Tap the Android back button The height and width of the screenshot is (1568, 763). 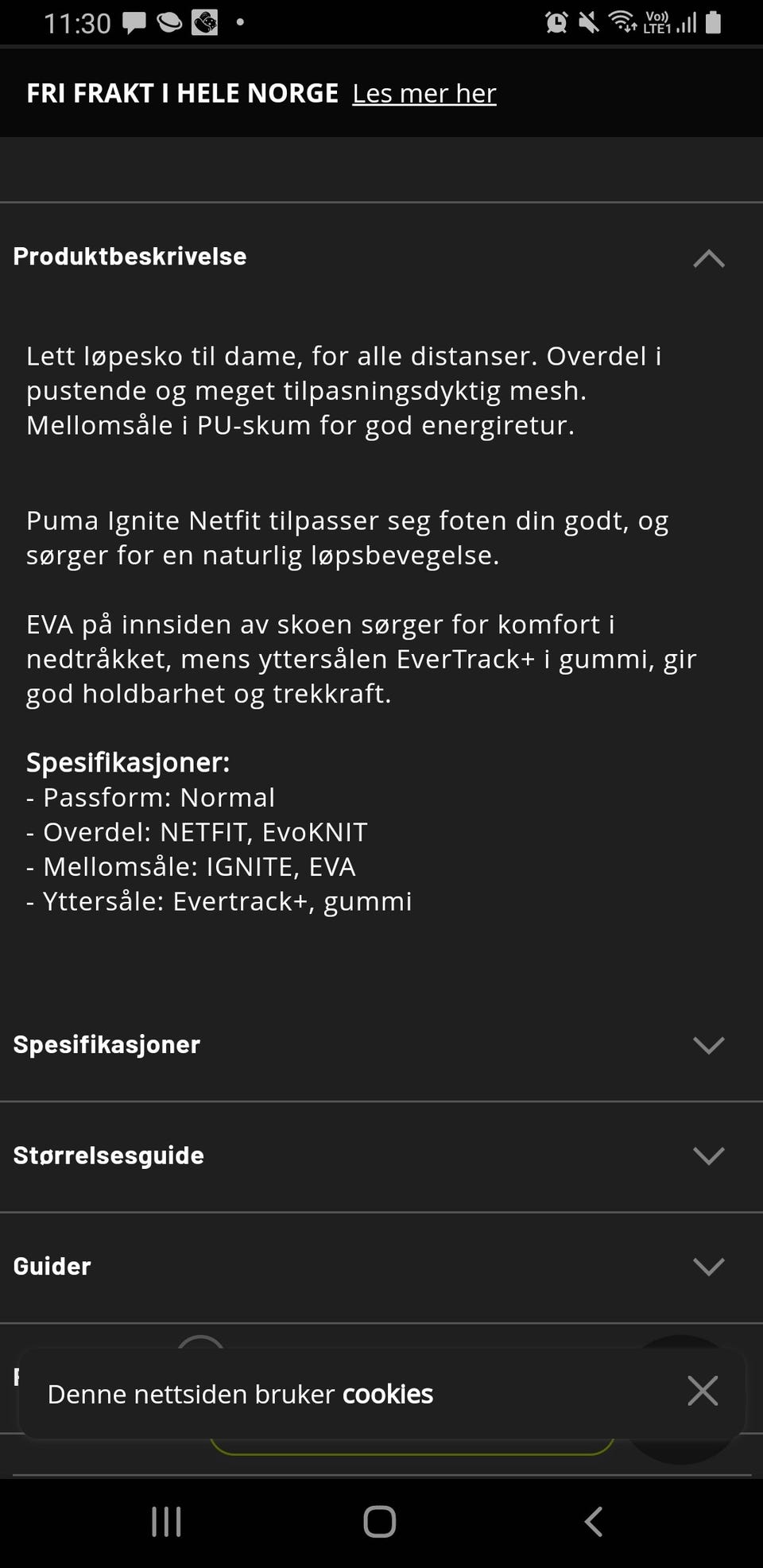[593, 1522]
